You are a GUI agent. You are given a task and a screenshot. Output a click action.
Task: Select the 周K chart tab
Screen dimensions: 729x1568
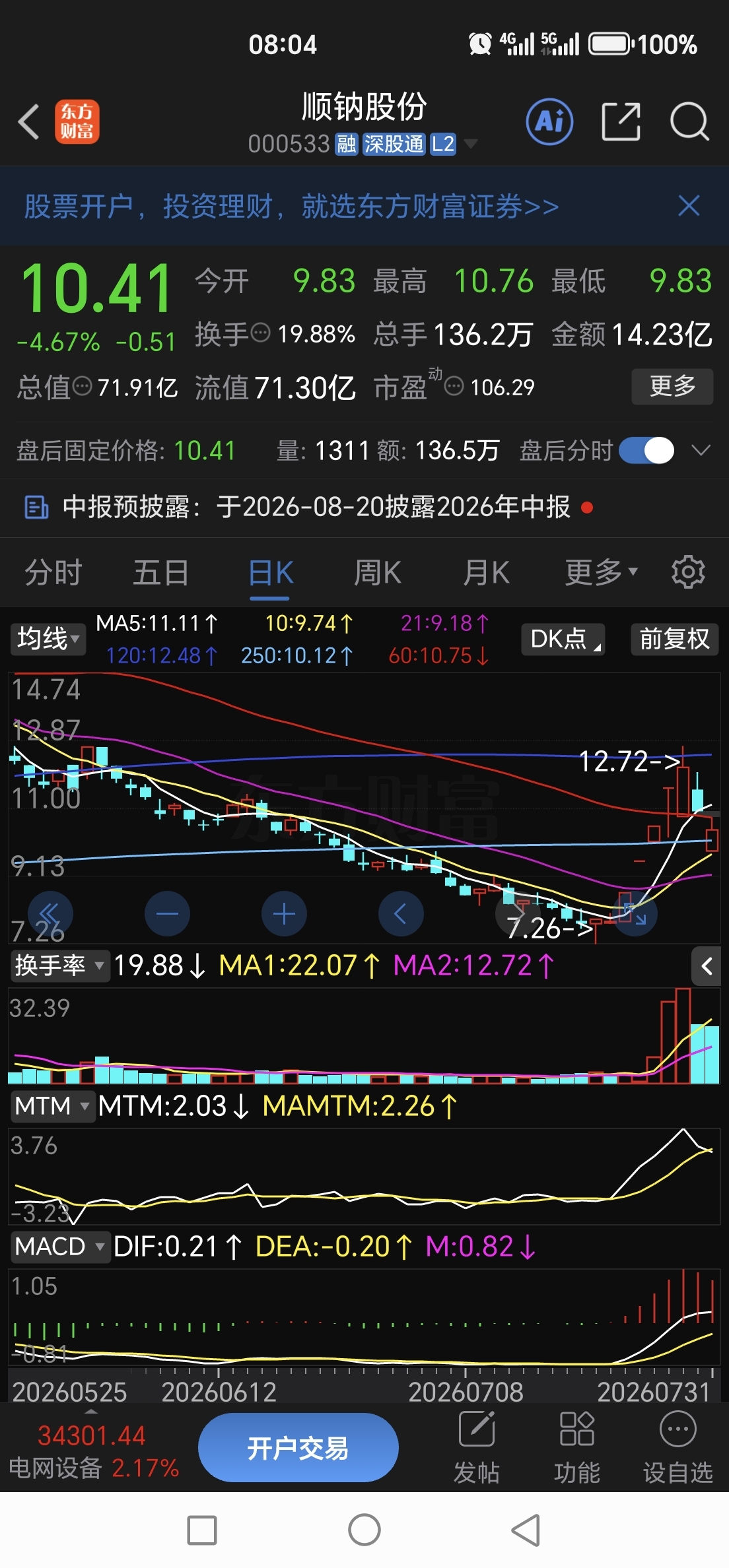(x=377, y=572)
